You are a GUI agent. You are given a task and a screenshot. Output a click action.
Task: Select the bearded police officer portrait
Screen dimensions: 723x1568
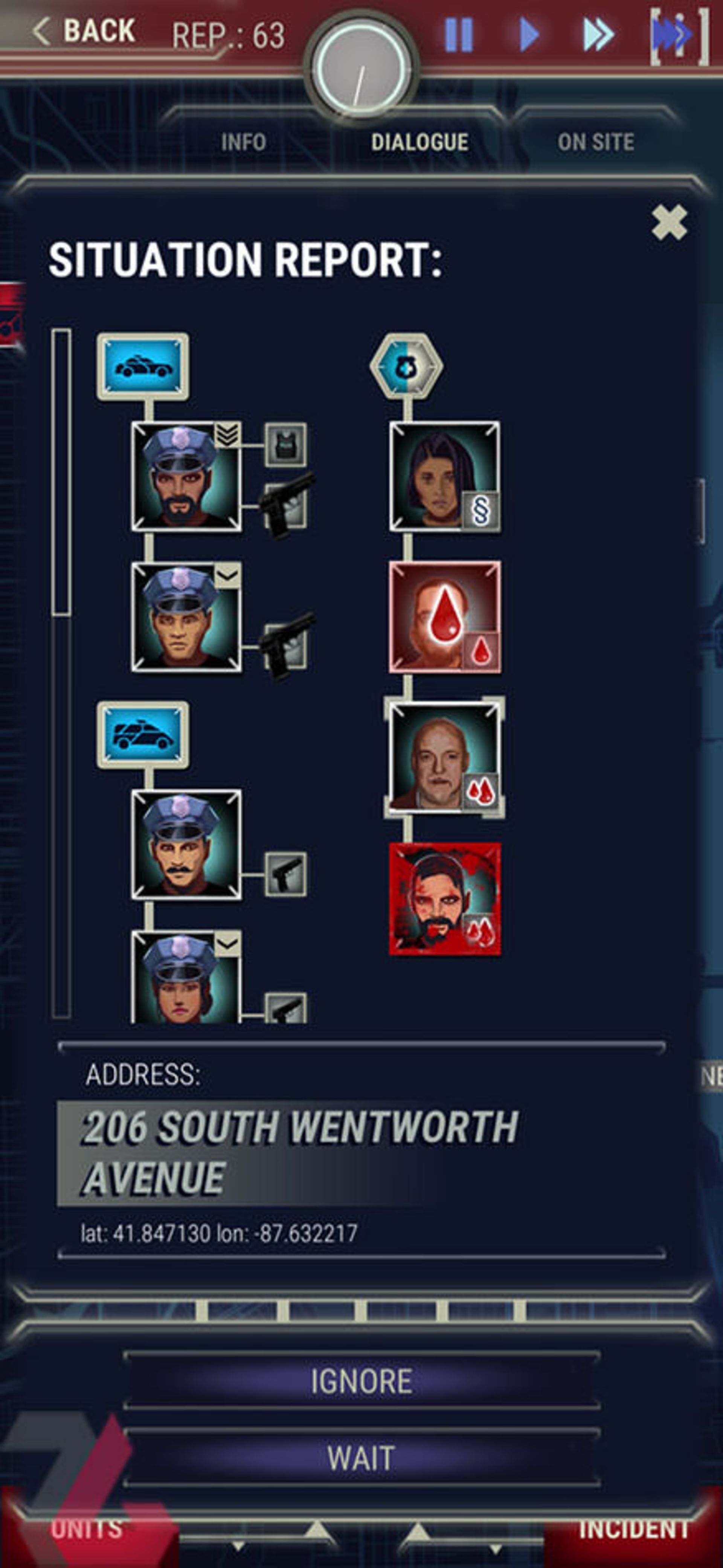(x=186, y=477)
